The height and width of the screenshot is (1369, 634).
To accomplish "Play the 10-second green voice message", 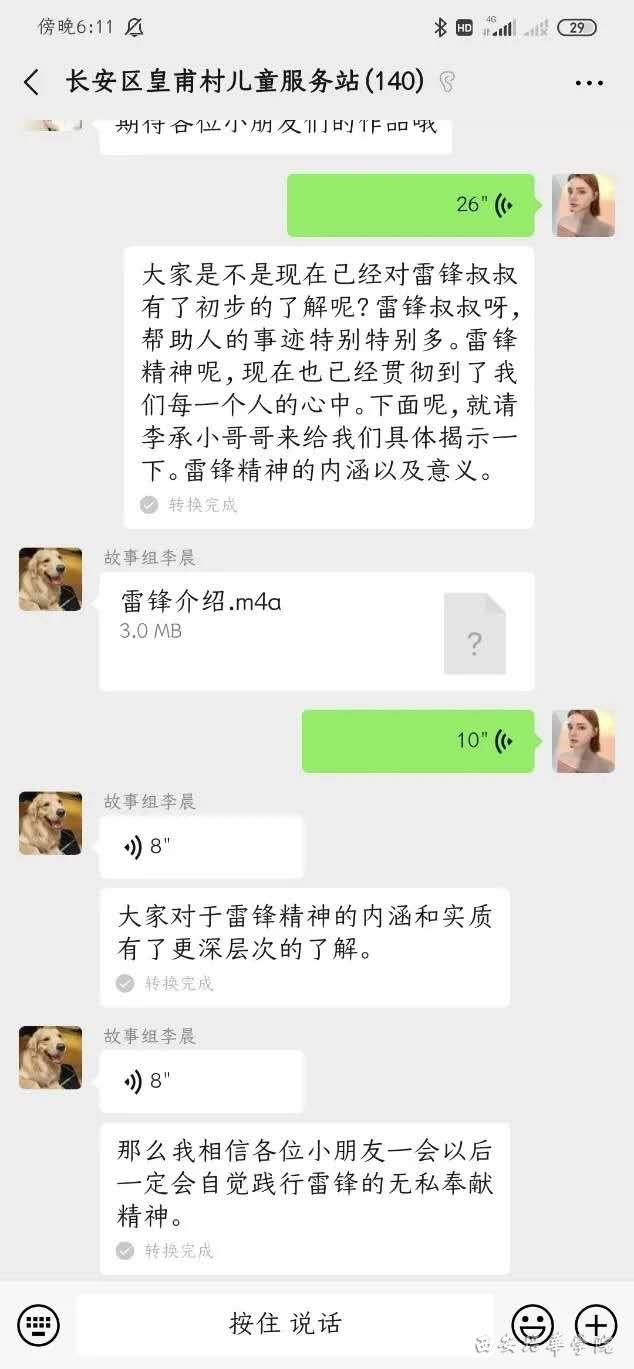I will tap(418, 740).
